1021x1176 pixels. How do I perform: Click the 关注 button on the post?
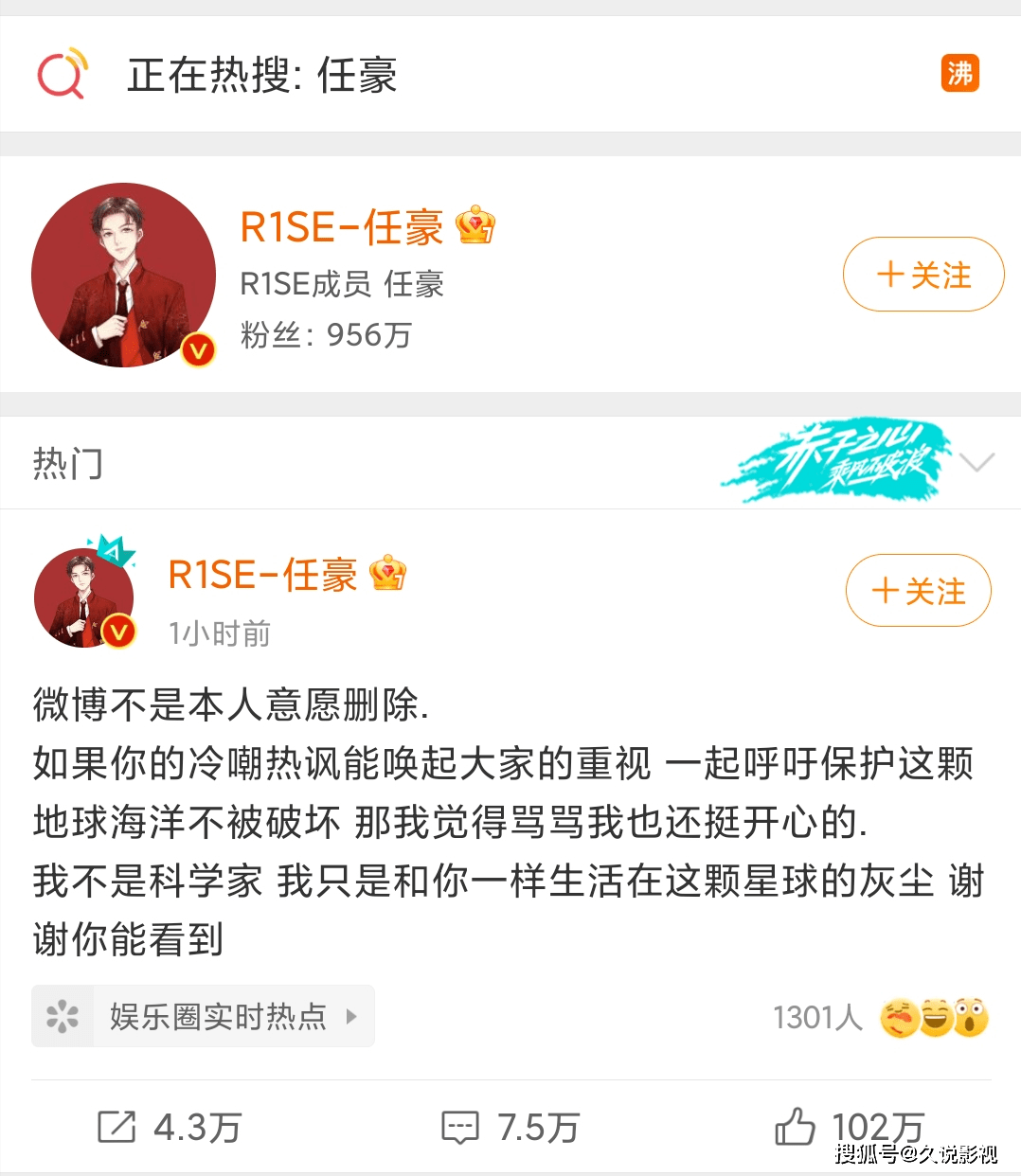(918, 591)
